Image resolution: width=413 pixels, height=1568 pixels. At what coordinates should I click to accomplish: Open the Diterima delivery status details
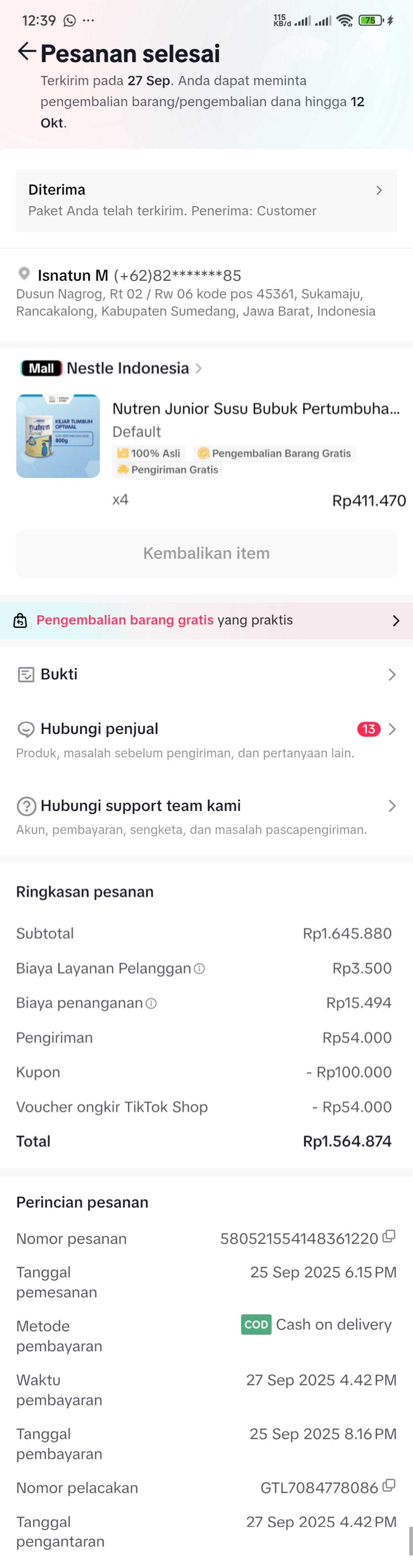[x=206, y=200]
